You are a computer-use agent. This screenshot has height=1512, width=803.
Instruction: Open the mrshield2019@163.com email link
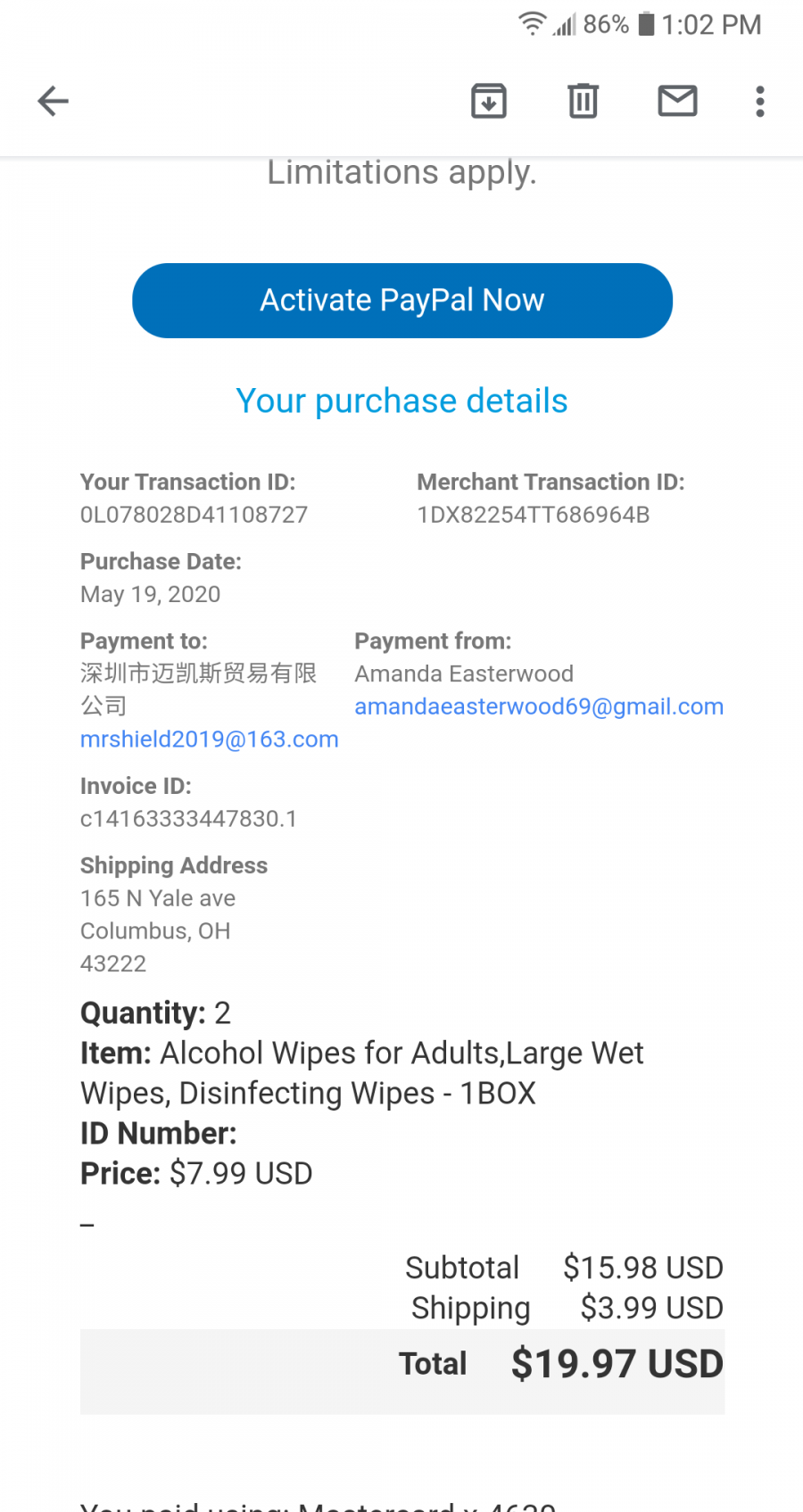click(210, 739)
